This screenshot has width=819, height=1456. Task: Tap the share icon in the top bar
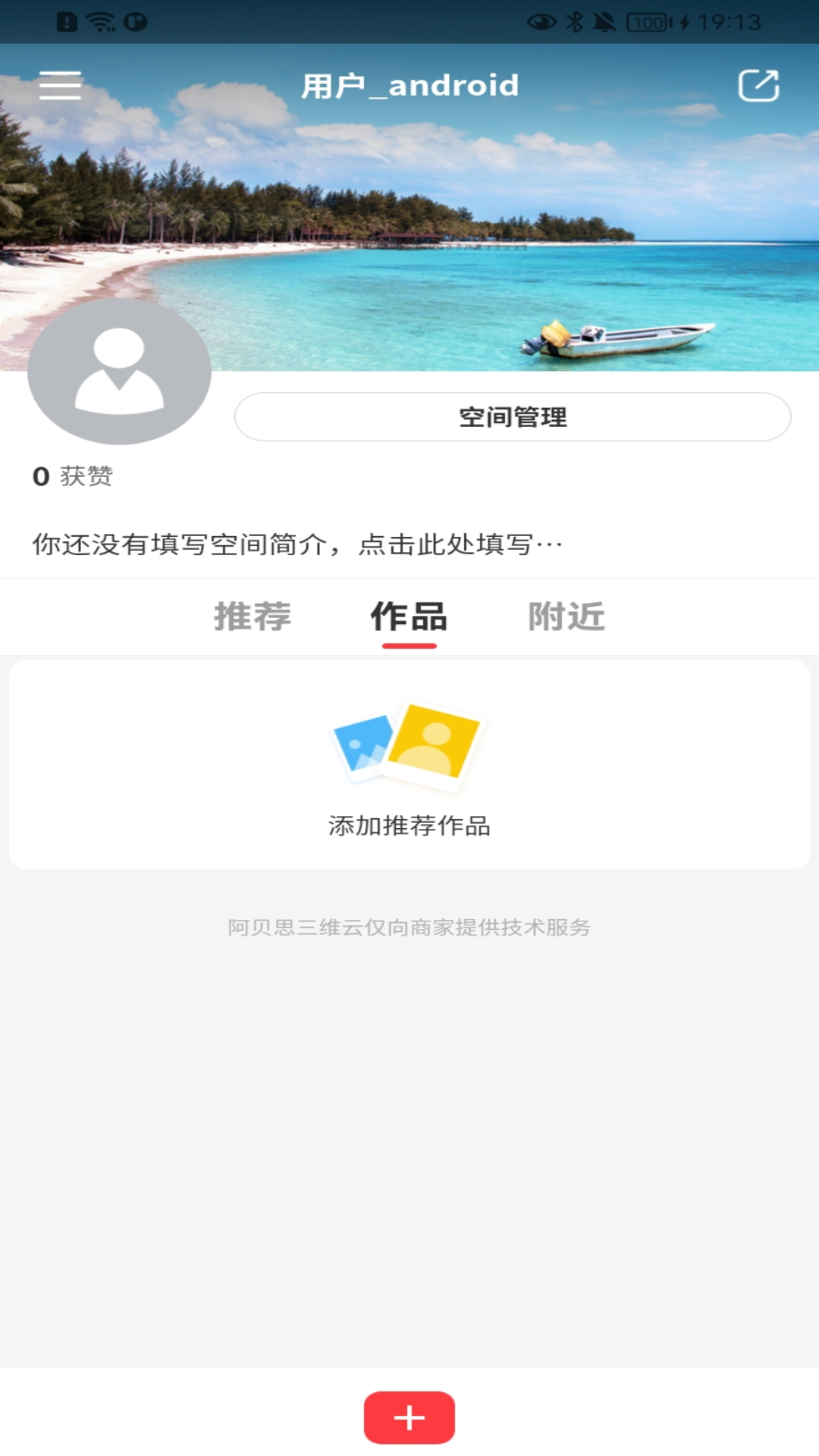click(x=761, y=85)
